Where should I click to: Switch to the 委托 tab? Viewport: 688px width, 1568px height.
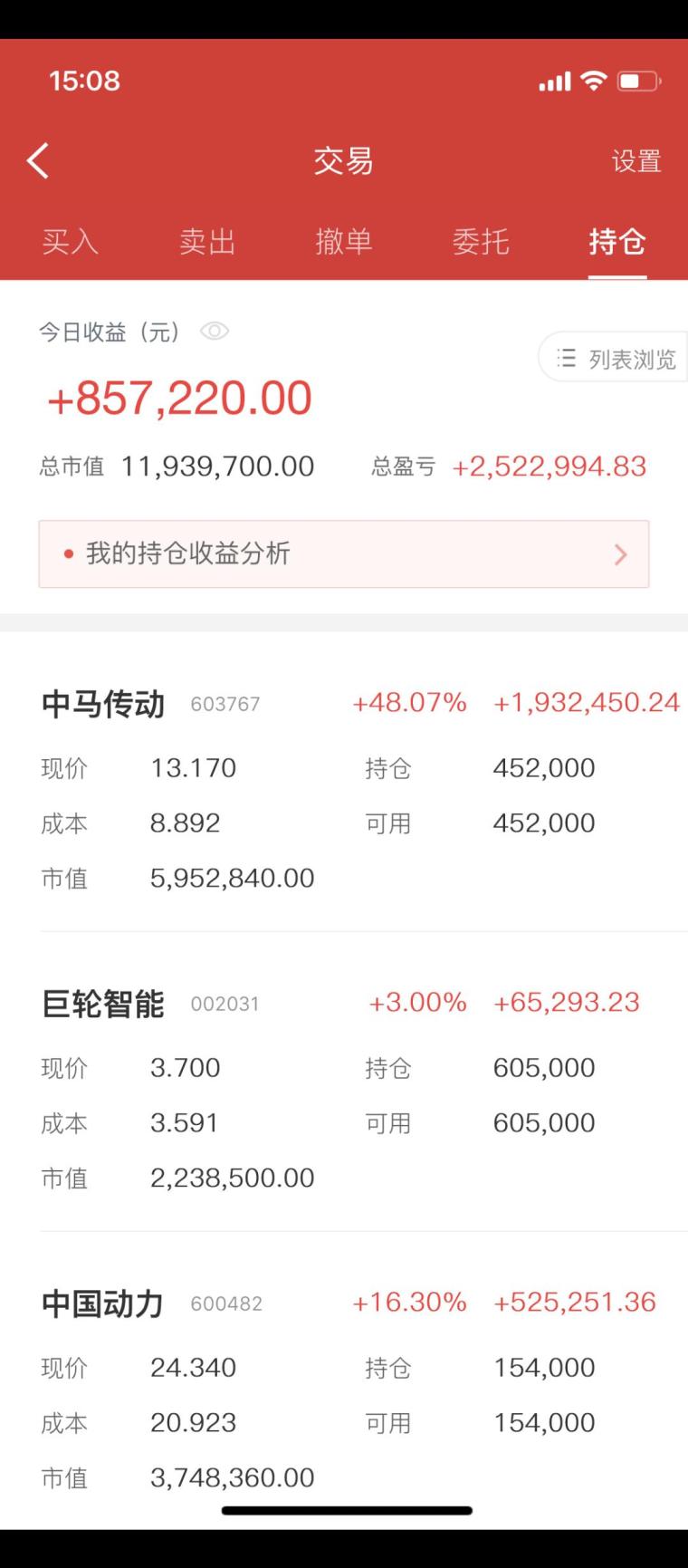tap(481, 242)
